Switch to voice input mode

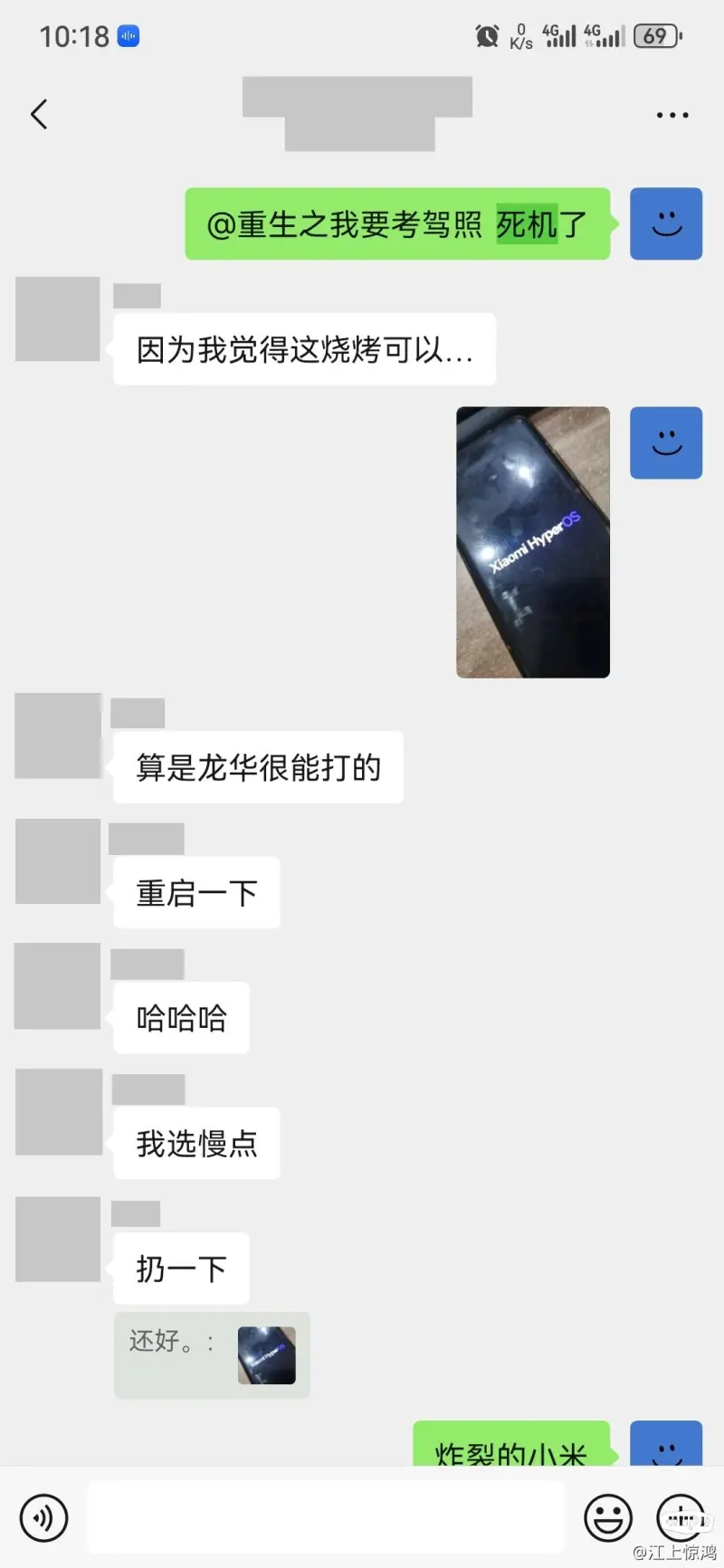(43, 1517)
